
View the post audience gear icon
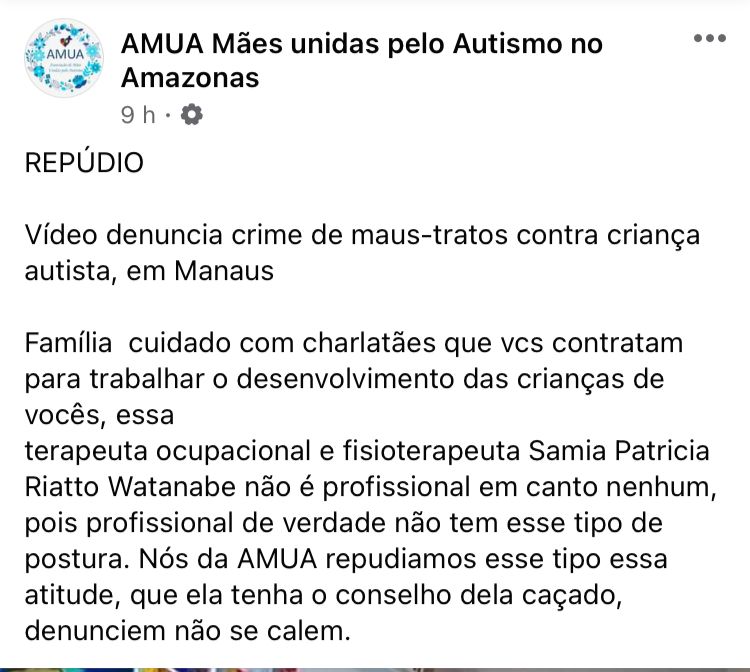pyautogui.click(x=191, y=115)
